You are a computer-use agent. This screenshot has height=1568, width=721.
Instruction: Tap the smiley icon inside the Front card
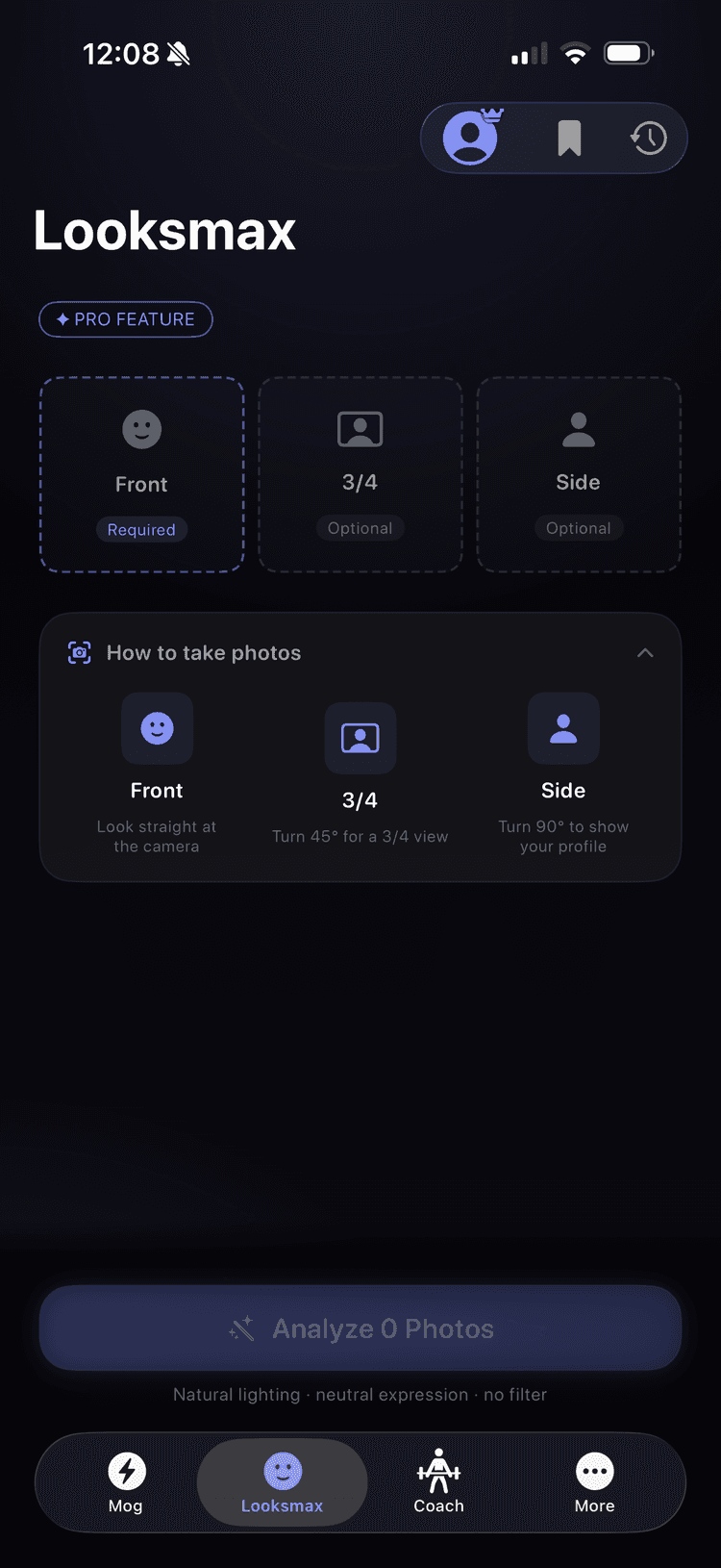pyautogui.click(x=141, y=428)
